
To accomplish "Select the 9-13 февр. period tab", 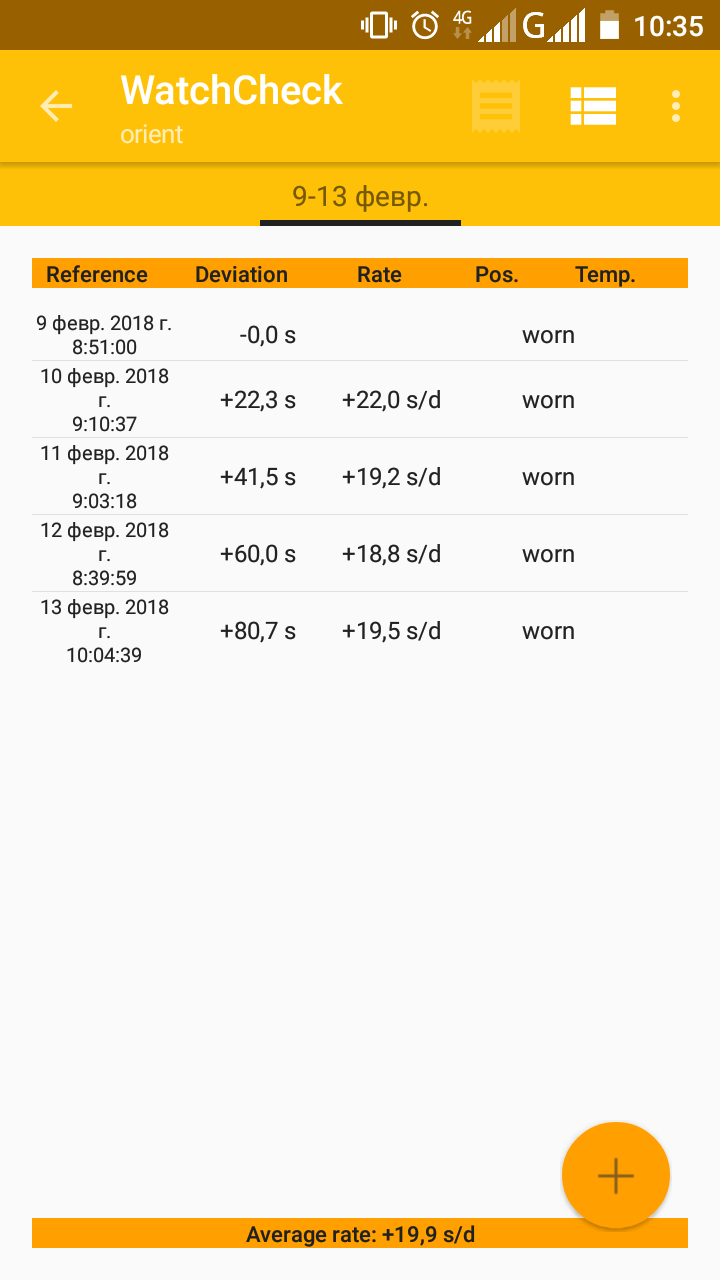I will [360, 196].
